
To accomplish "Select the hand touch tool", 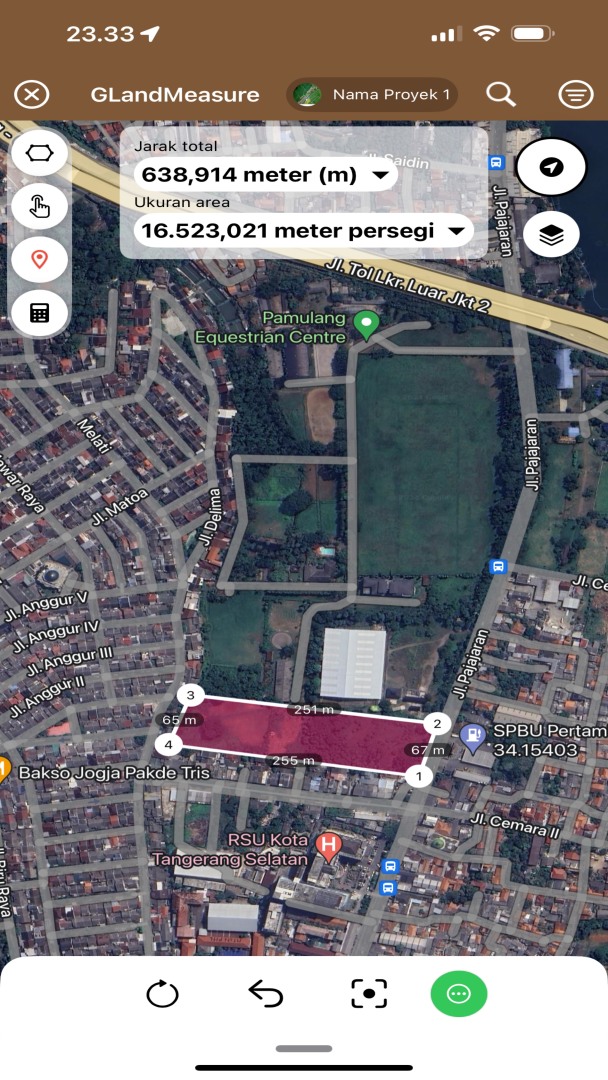I will tap(39, 207).
